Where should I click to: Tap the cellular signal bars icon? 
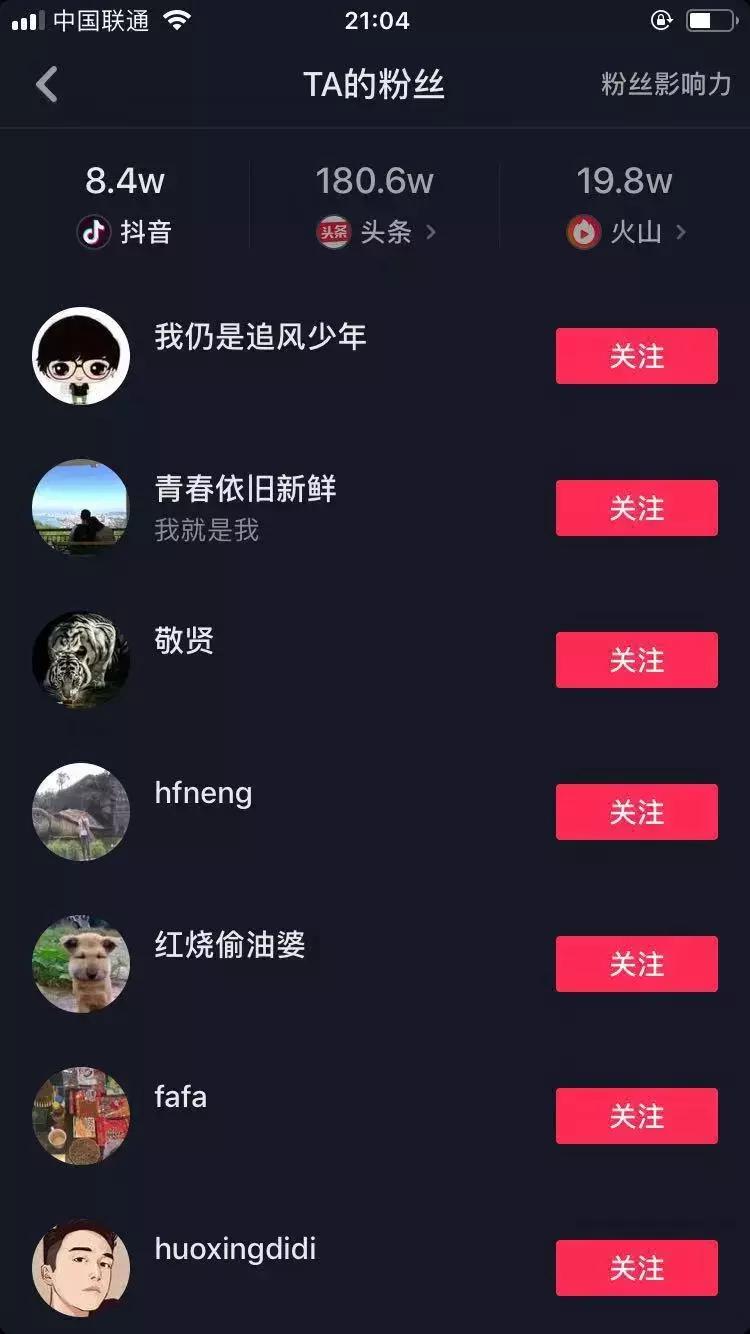point(24,20)
